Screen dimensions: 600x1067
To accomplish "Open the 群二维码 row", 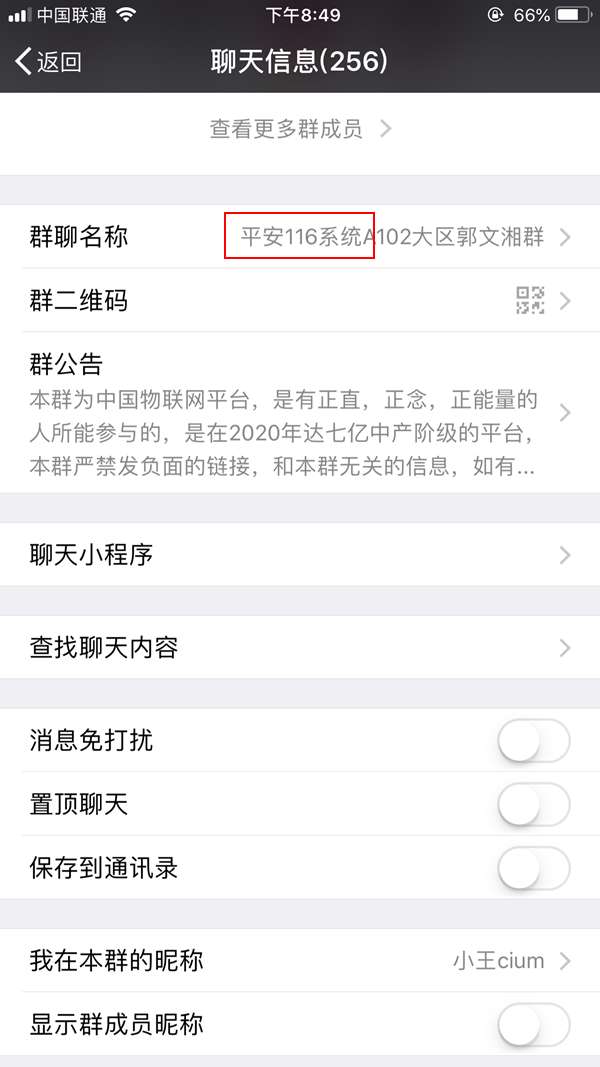I will pyautogui.click(x=300, y=300).
